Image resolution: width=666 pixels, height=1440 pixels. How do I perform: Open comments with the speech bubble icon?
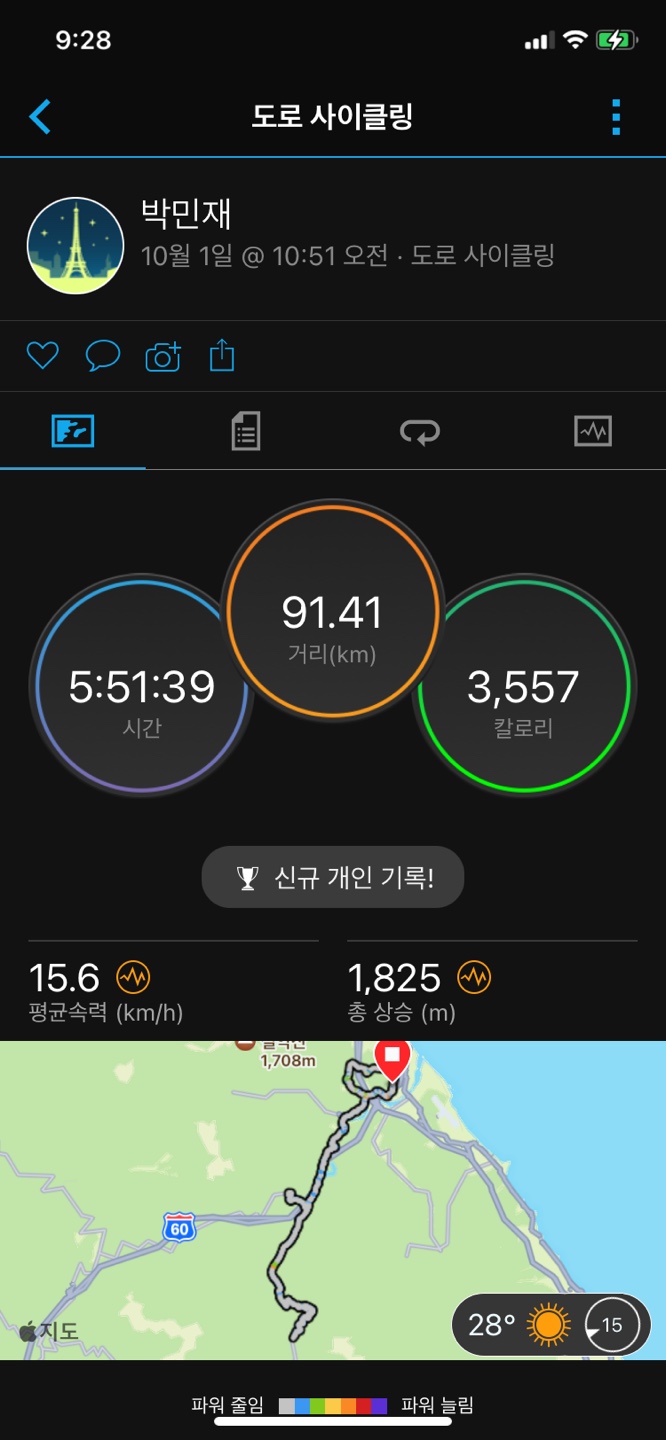102,355
